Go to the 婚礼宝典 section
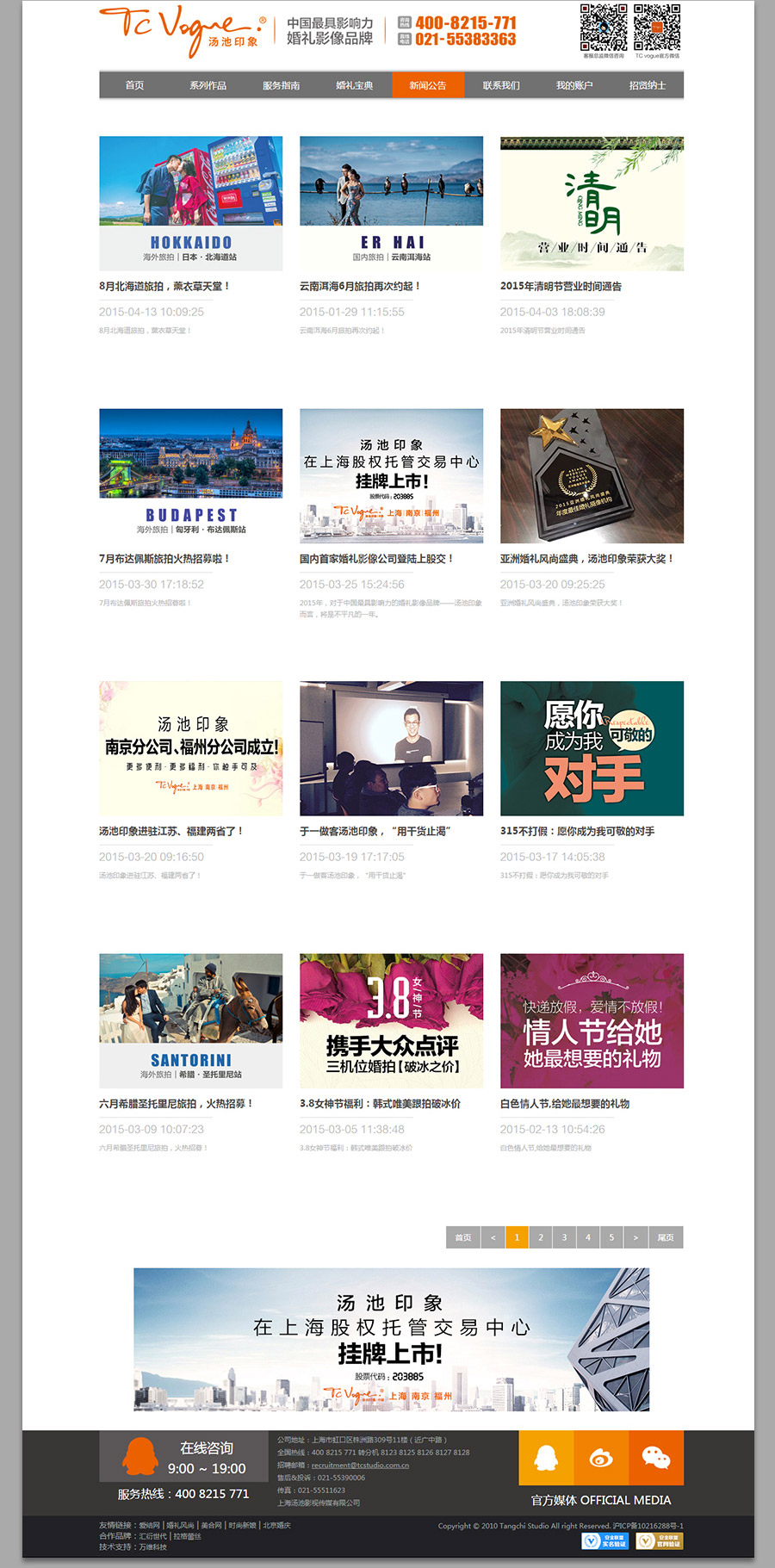Viewport: 775px width, 1568px height. 355,85
